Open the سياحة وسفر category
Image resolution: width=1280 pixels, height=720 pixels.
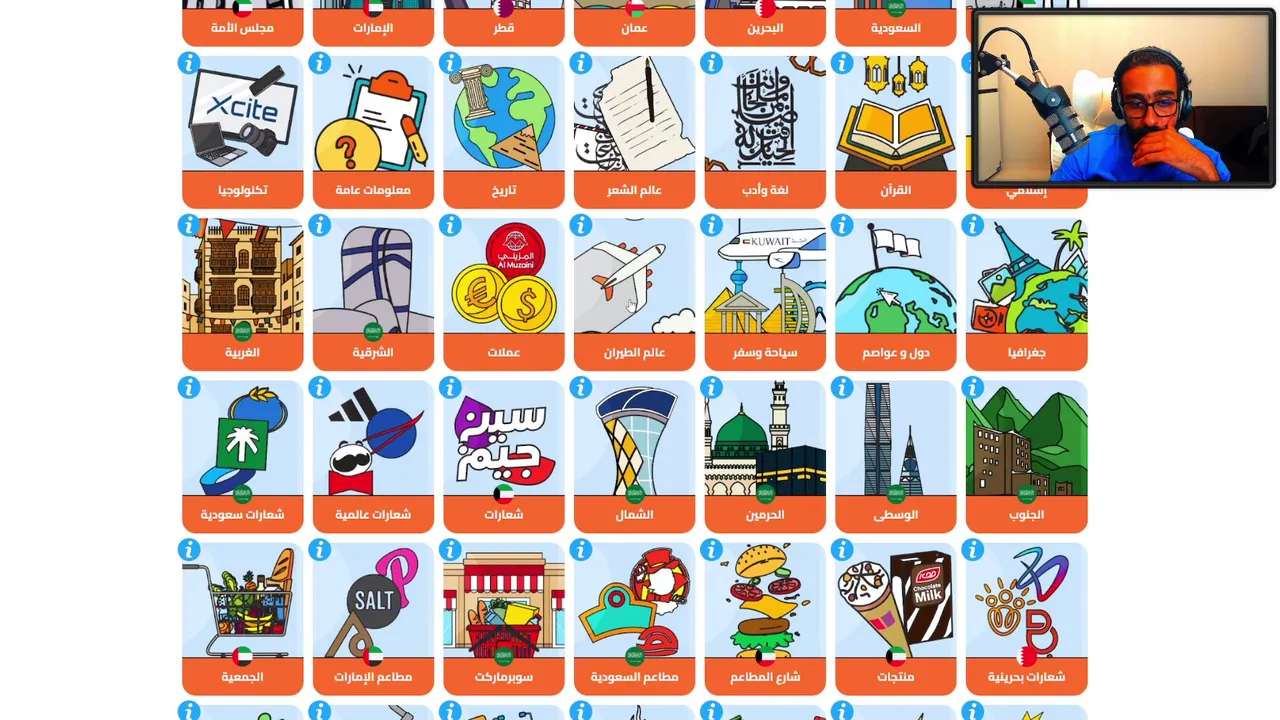(765, 294)
